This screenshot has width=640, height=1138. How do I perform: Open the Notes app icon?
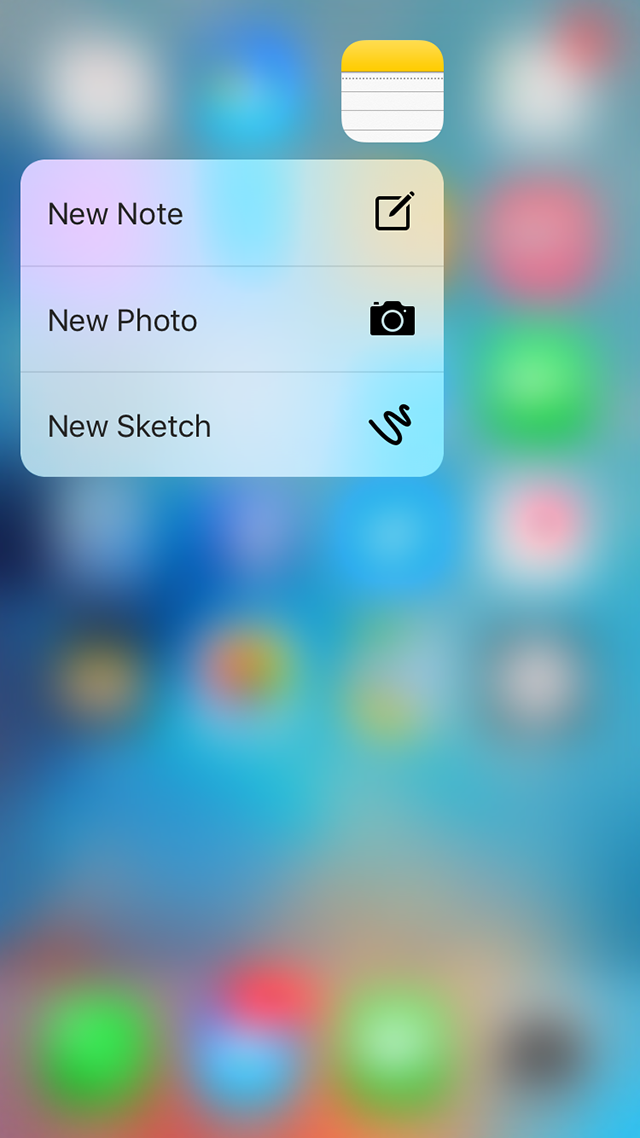pos(392,91)
